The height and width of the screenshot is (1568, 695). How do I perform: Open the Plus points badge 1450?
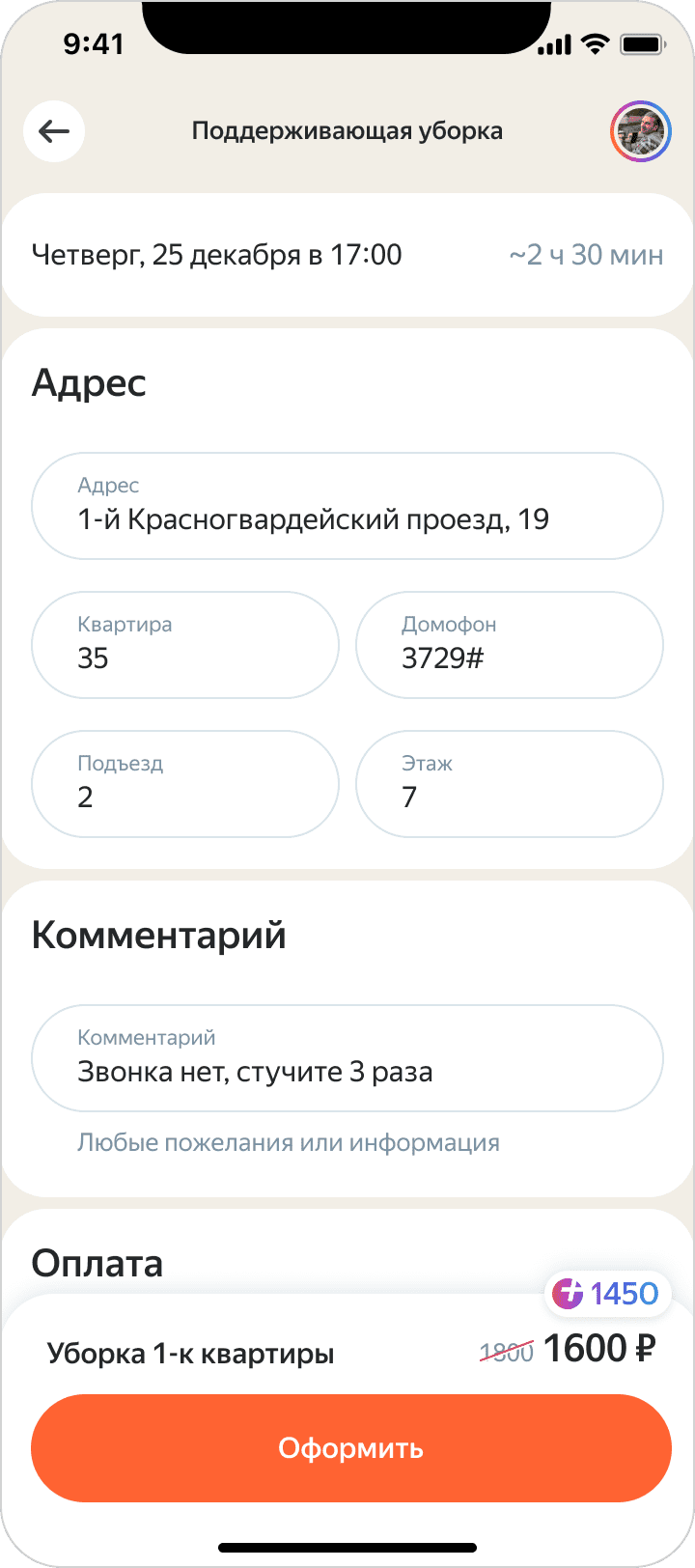(607, 1294)
